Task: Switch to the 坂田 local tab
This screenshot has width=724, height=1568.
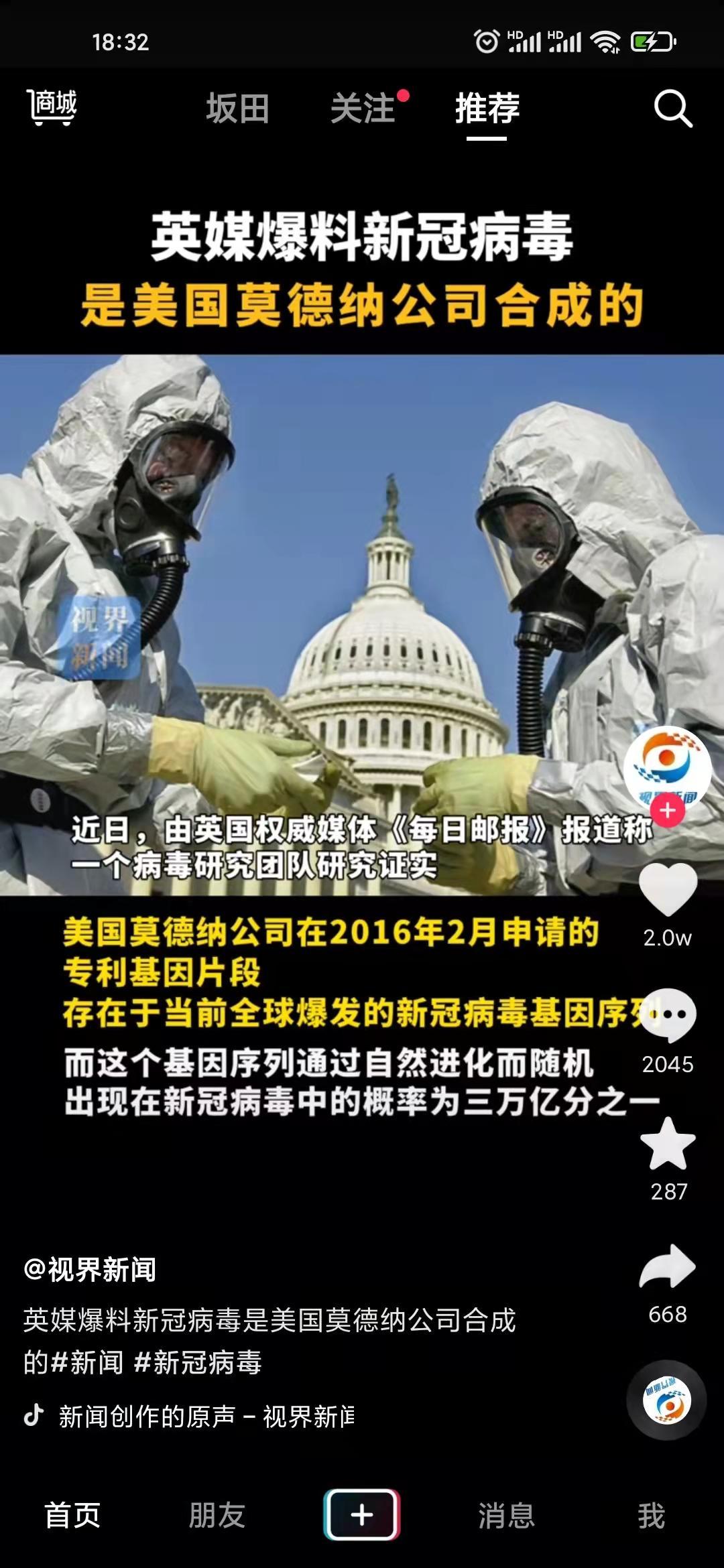Action: click(237, 109)
